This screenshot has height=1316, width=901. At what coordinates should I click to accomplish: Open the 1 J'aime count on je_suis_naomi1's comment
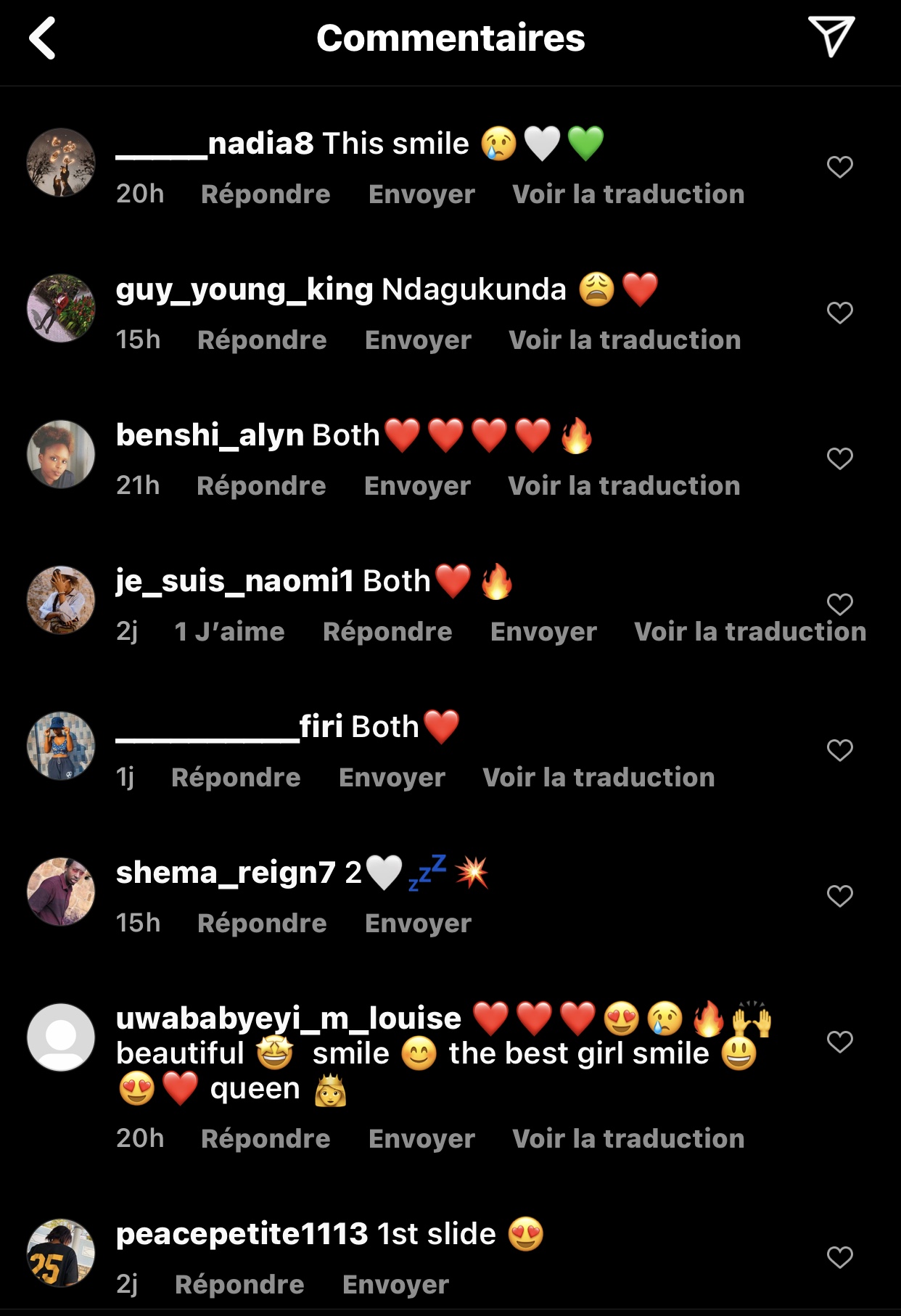(229, 632)
